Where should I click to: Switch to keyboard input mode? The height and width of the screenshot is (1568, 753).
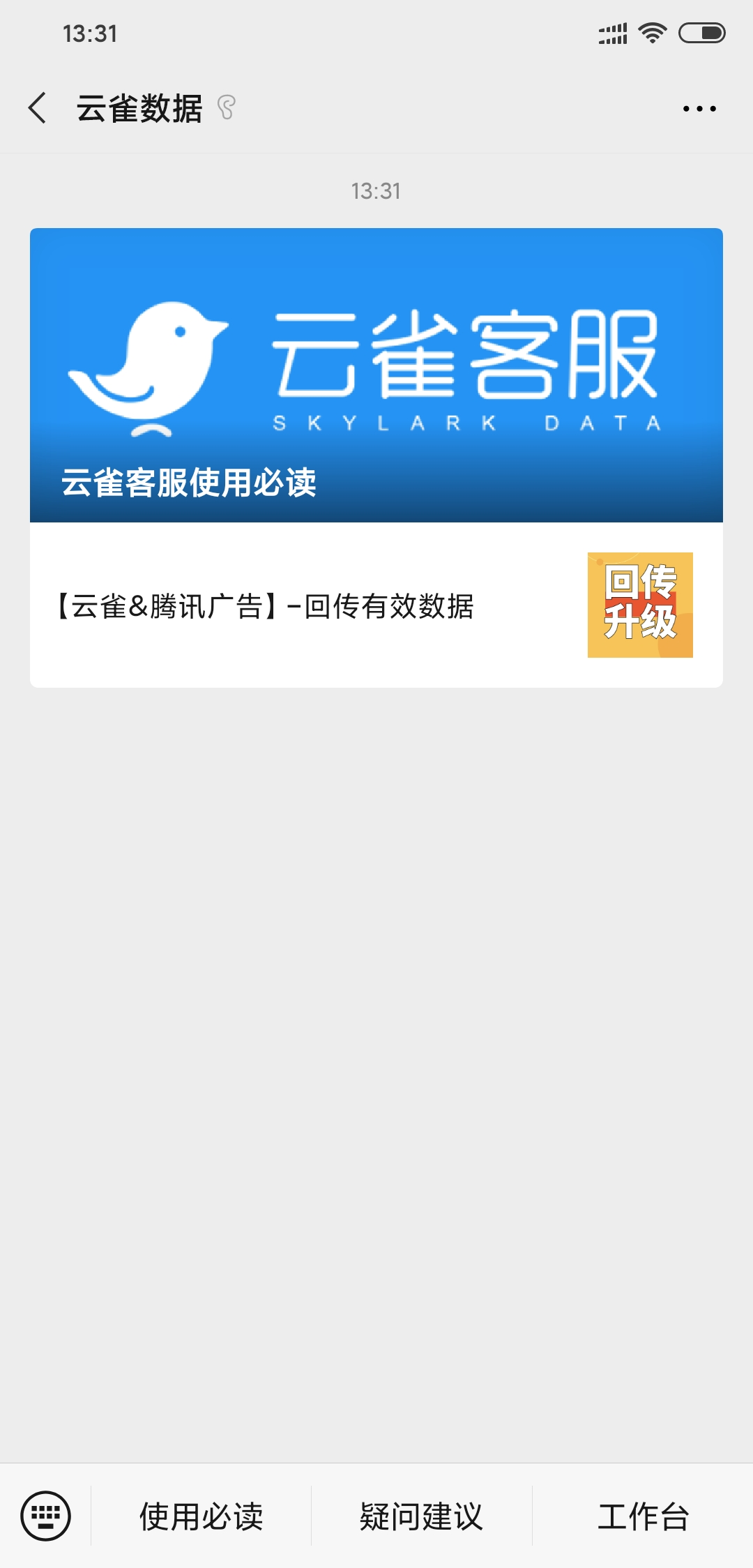[x=45, y=1516]
